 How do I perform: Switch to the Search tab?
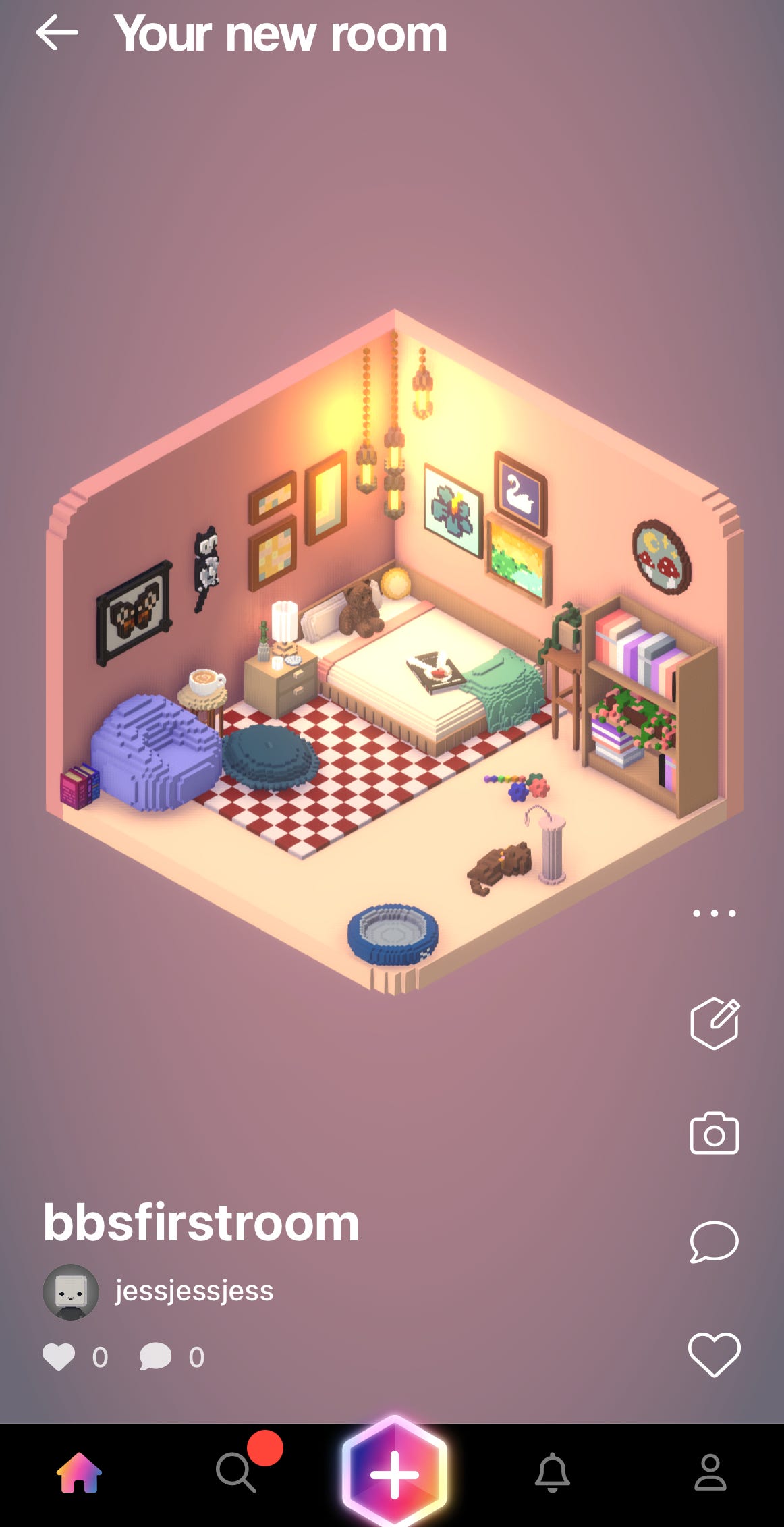(x=236, y=1472)
